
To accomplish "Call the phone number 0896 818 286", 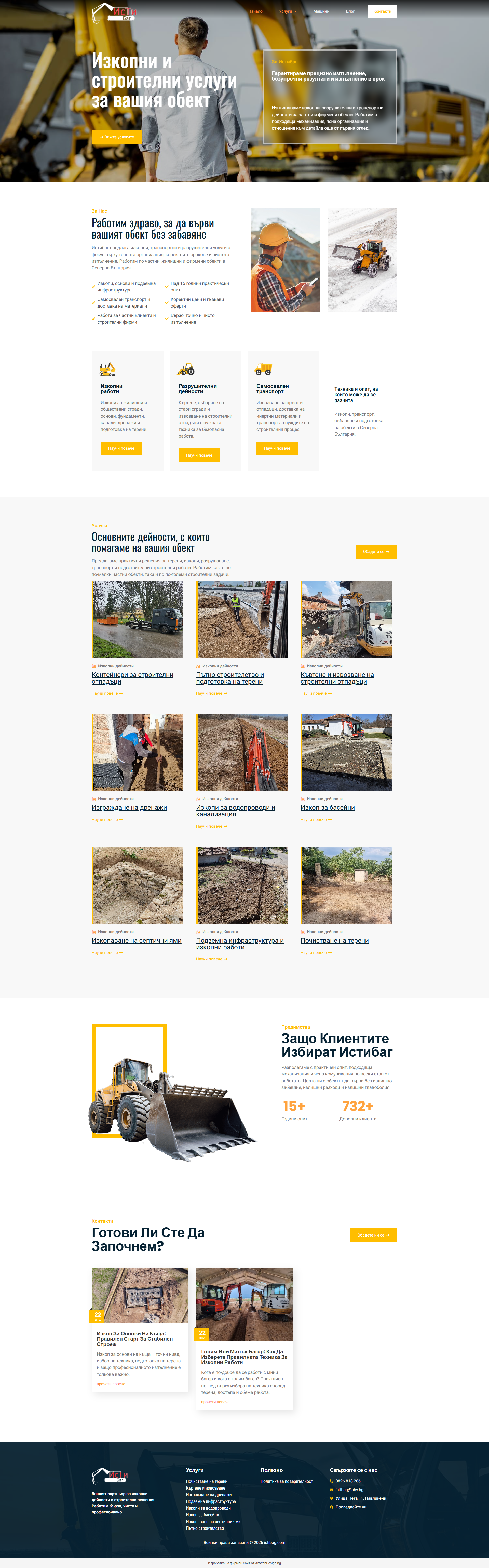I will coord(348,1481).
